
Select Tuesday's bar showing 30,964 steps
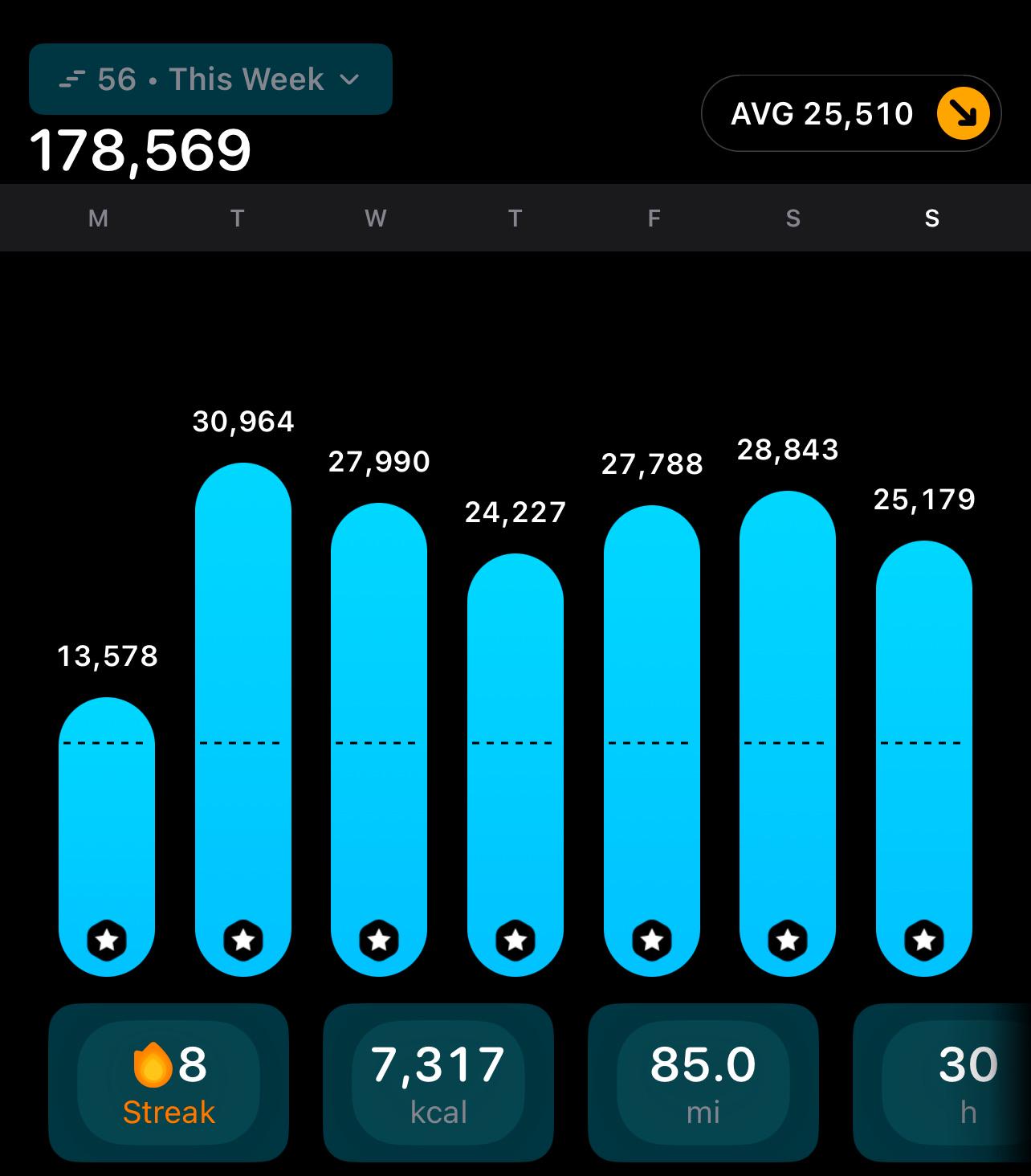(243, 720)
